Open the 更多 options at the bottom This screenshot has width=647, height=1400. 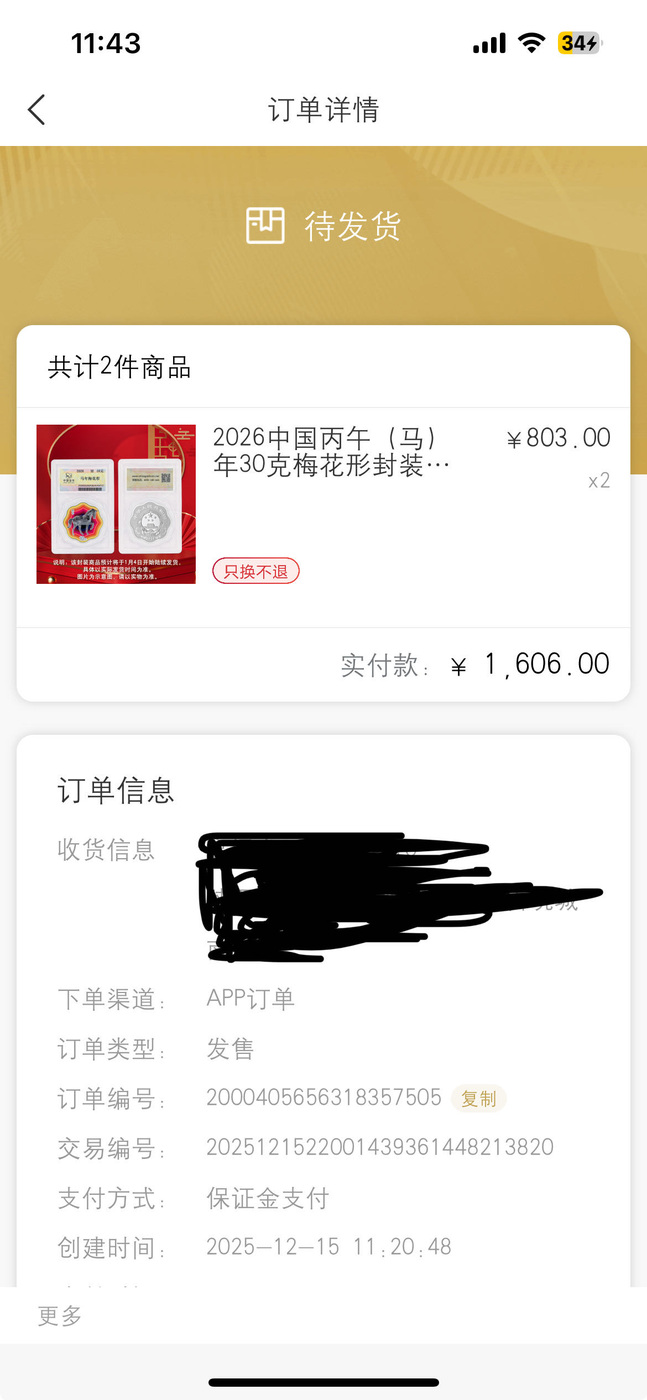click(x=60, y=1316)
